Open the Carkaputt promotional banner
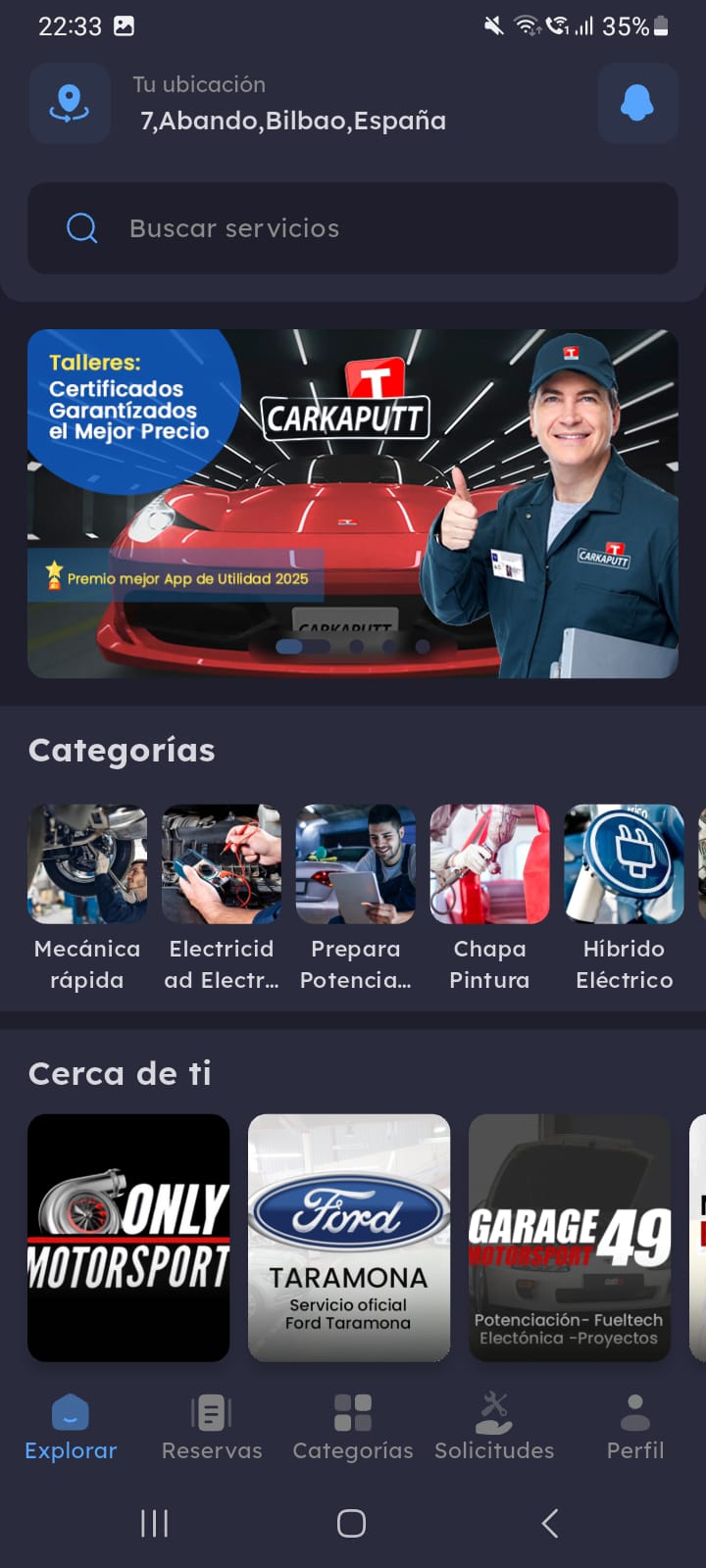 pos(353,504)
